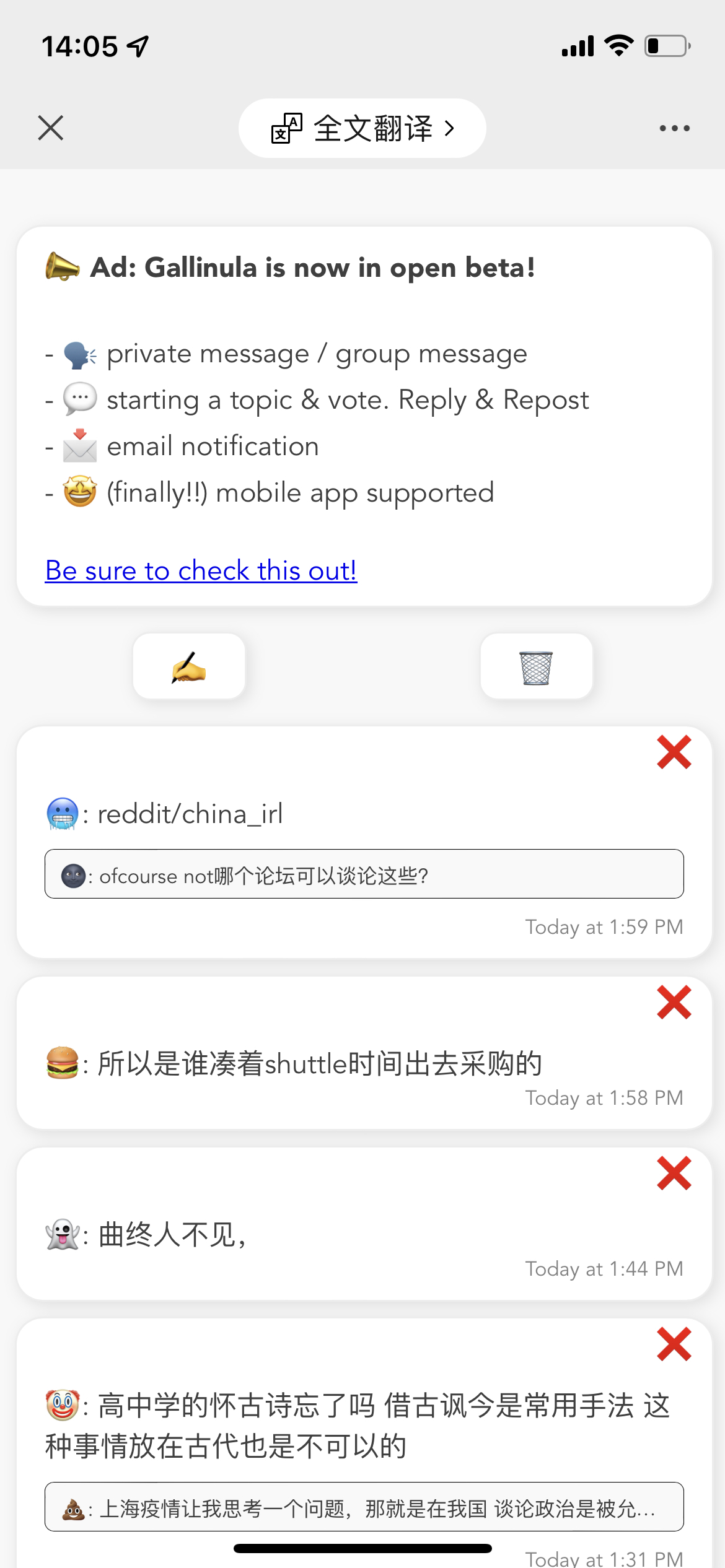Open the quoted 上海疫情让我思考 message
The width and height of the screenshot is (725, 1568).
(364, 1507)
